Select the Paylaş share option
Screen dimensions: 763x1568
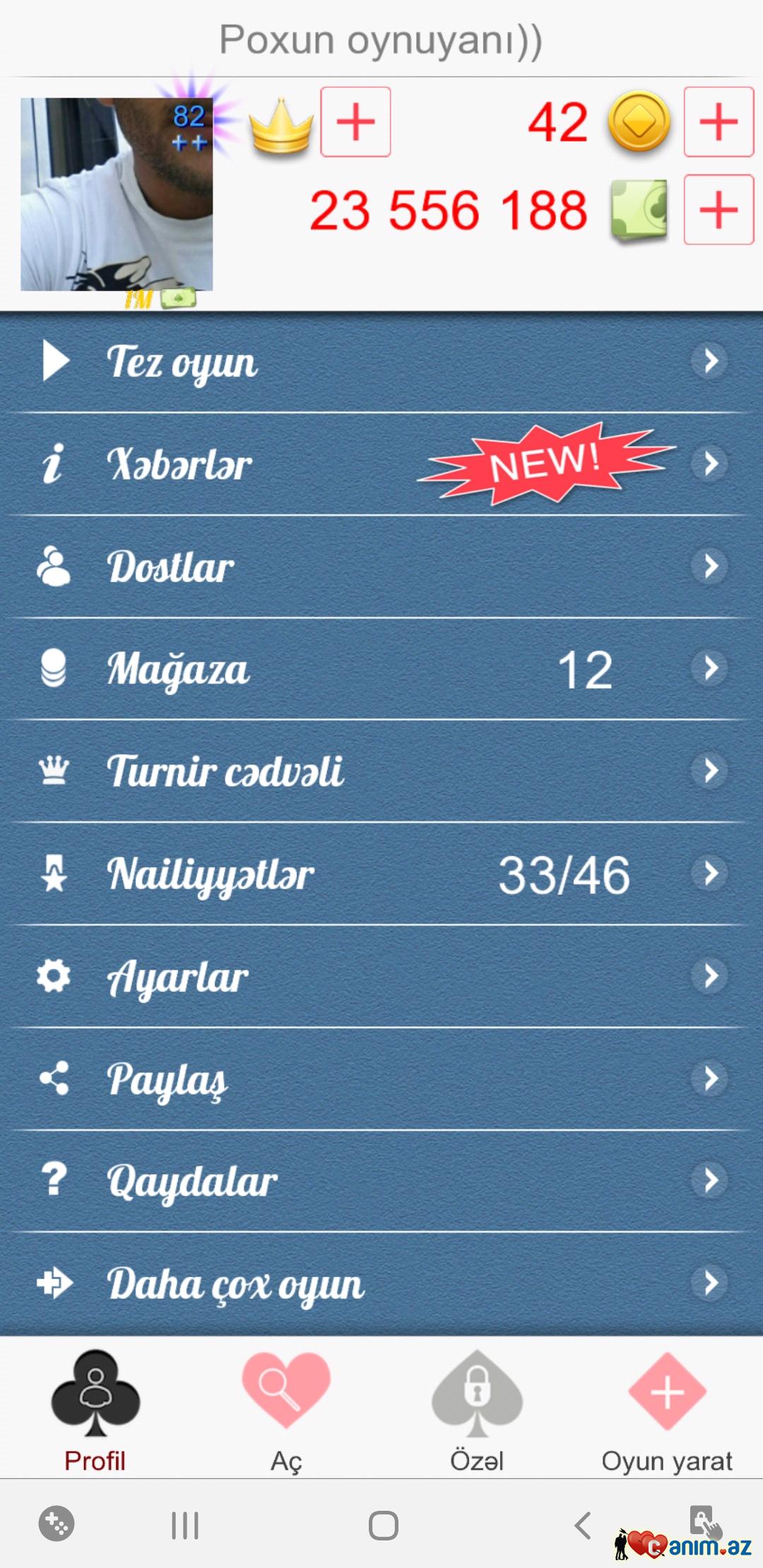381,1079
